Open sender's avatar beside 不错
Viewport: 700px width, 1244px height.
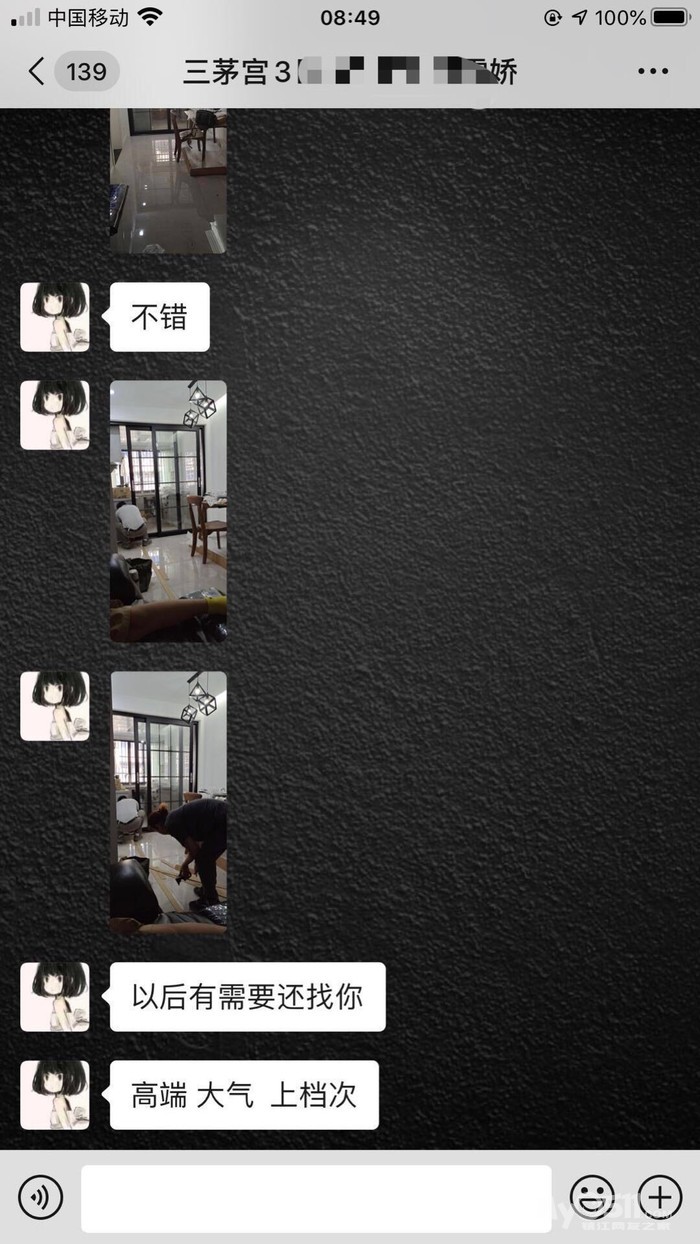point(55,317)
